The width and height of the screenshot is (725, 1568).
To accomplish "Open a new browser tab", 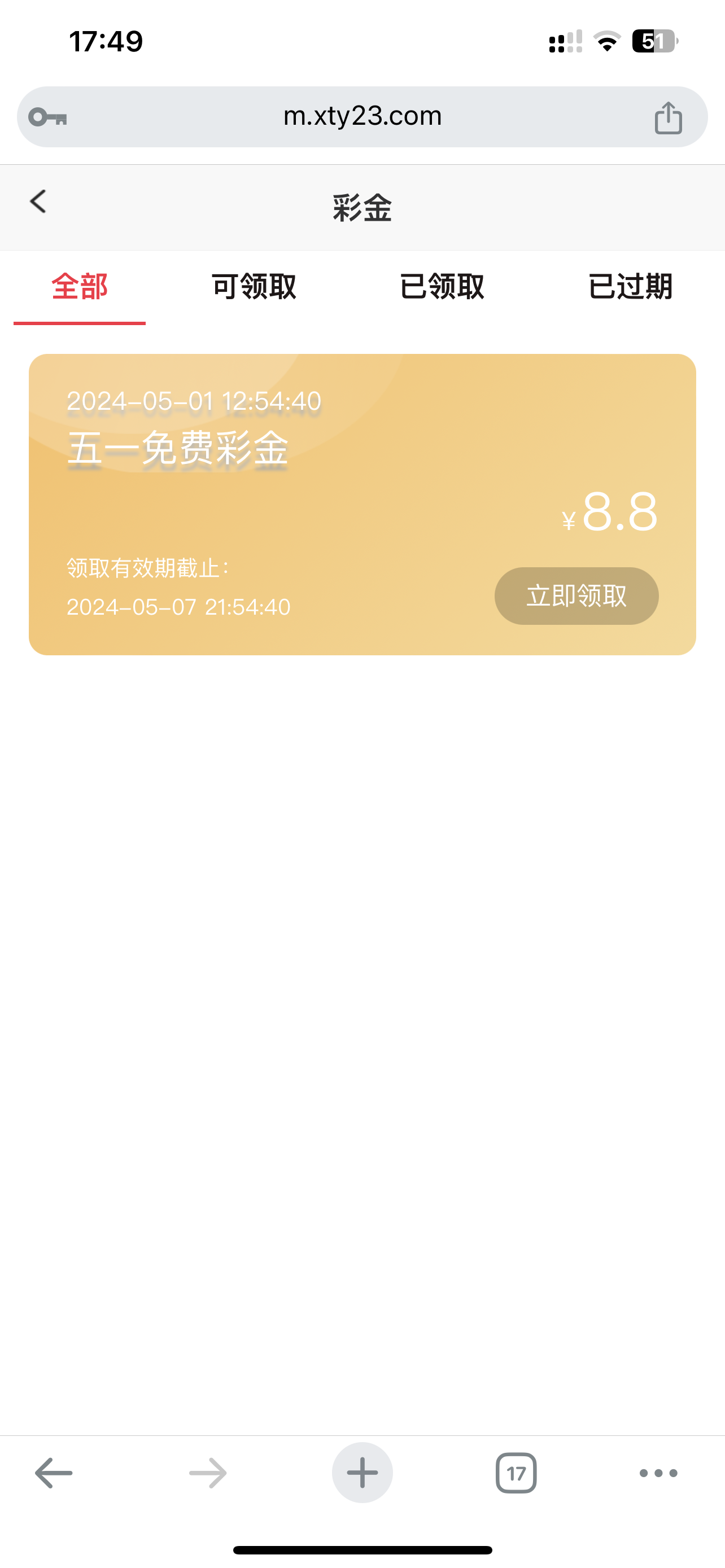I will 362,1473.
